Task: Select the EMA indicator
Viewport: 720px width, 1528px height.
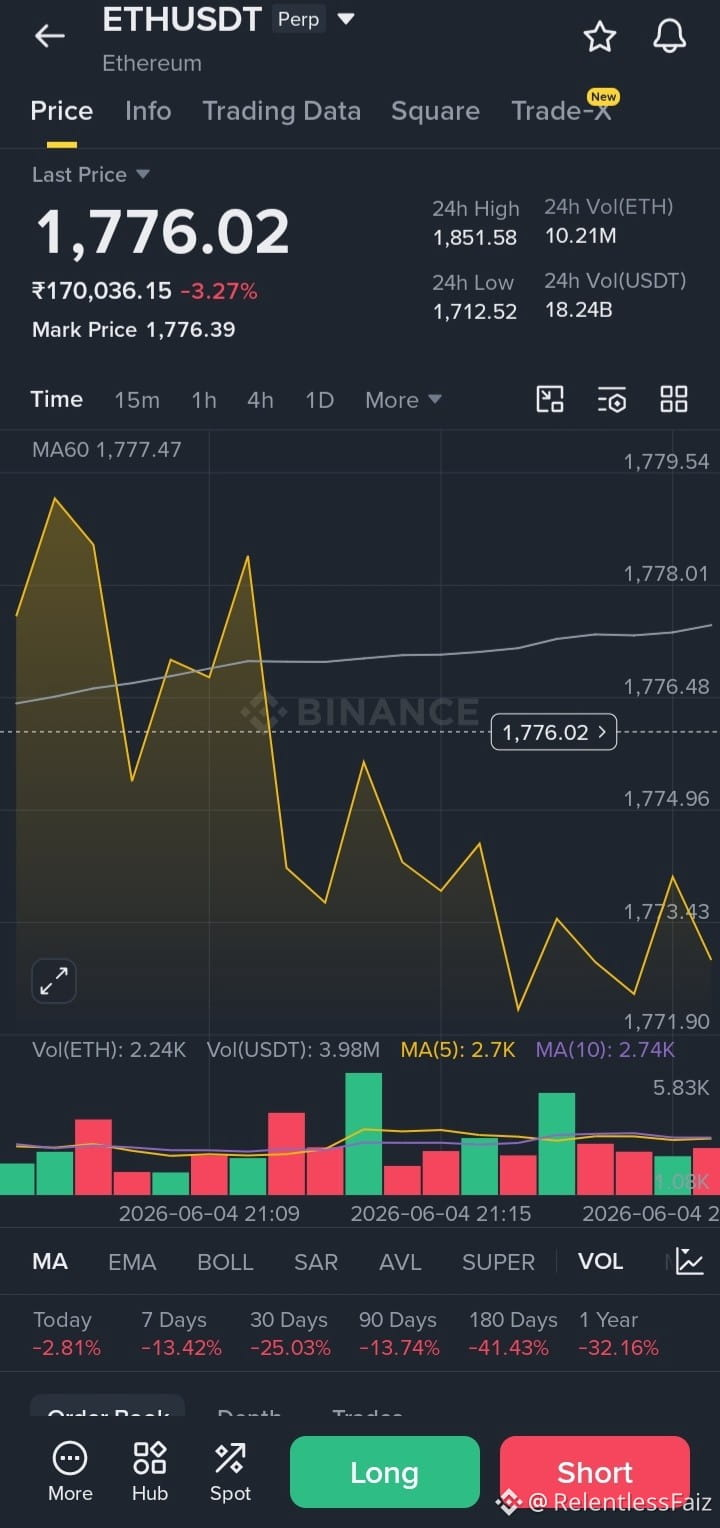Action: pos(132,1262)
